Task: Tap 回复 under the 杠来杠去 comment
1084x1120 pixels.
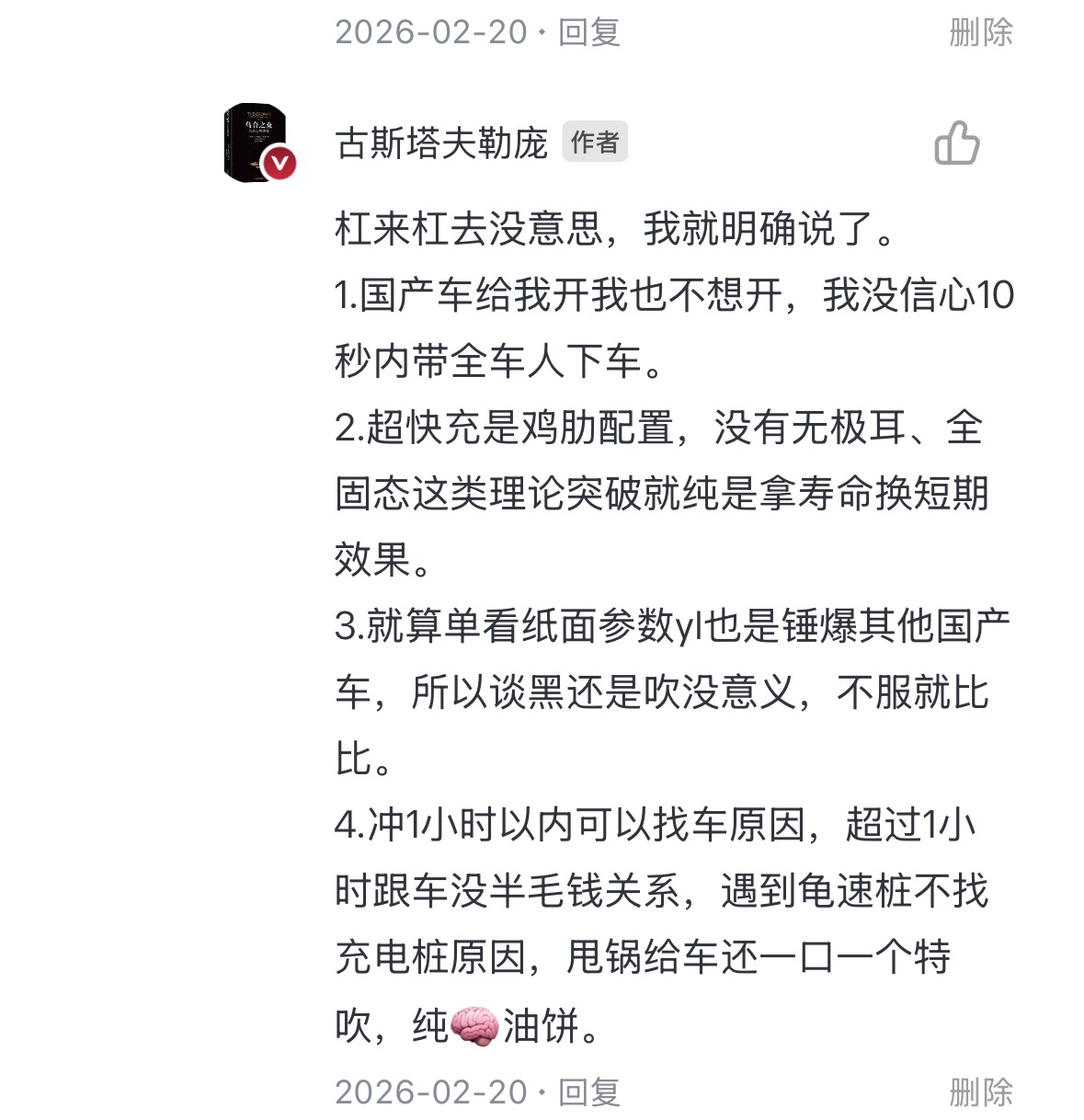Action: click(x=589, y=1091)
